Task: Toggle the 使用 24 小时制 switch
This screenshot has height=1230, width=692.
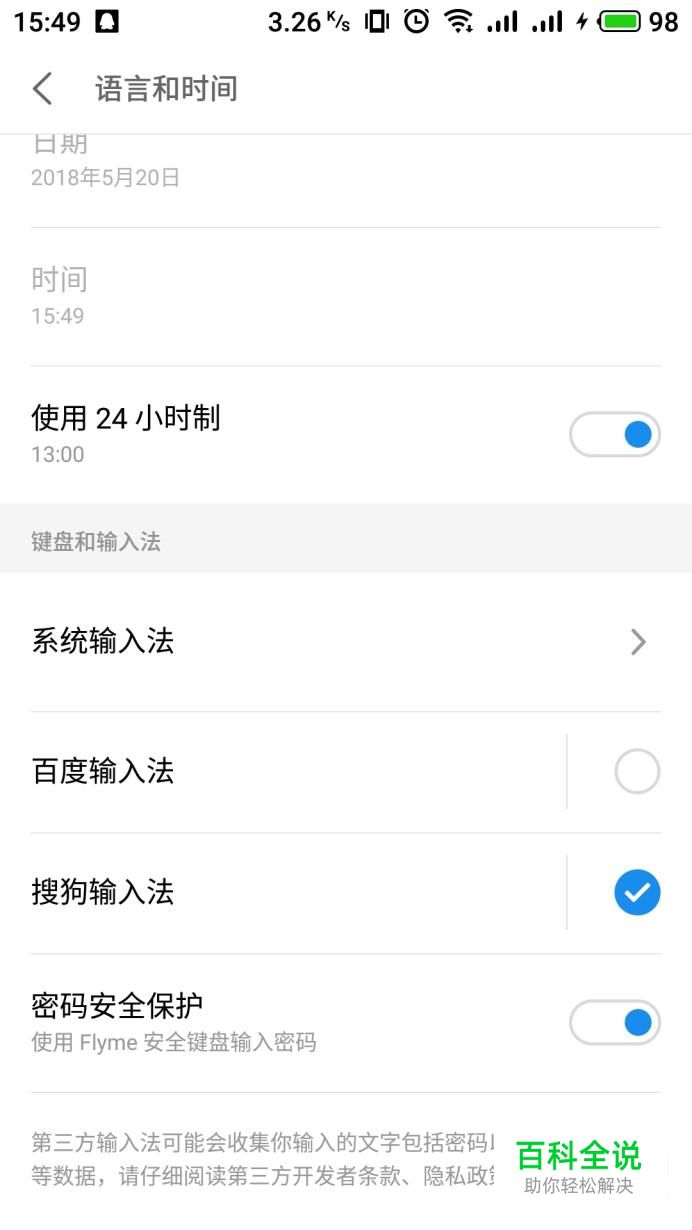Action: [x=615, y=434]
